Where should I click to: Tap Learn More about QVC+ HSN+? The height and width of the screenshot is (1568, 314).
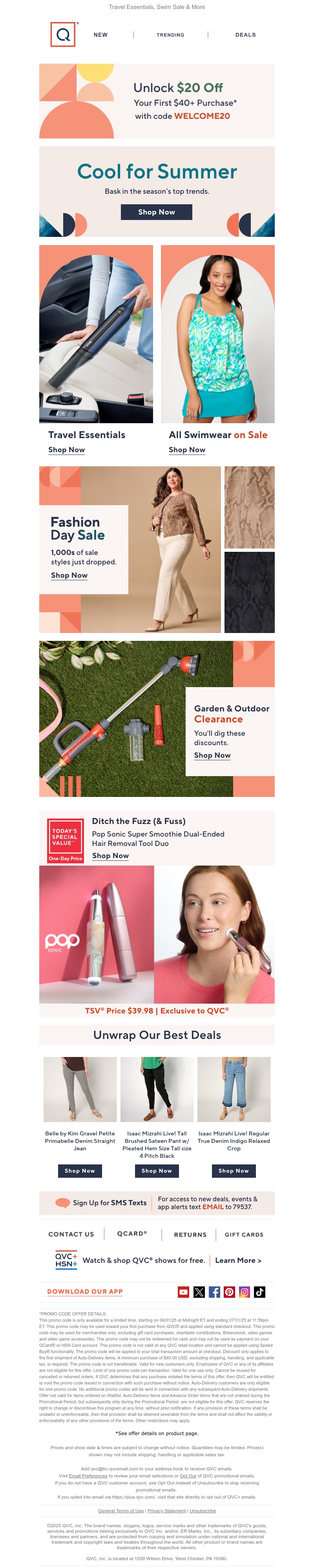point(238,1261)
